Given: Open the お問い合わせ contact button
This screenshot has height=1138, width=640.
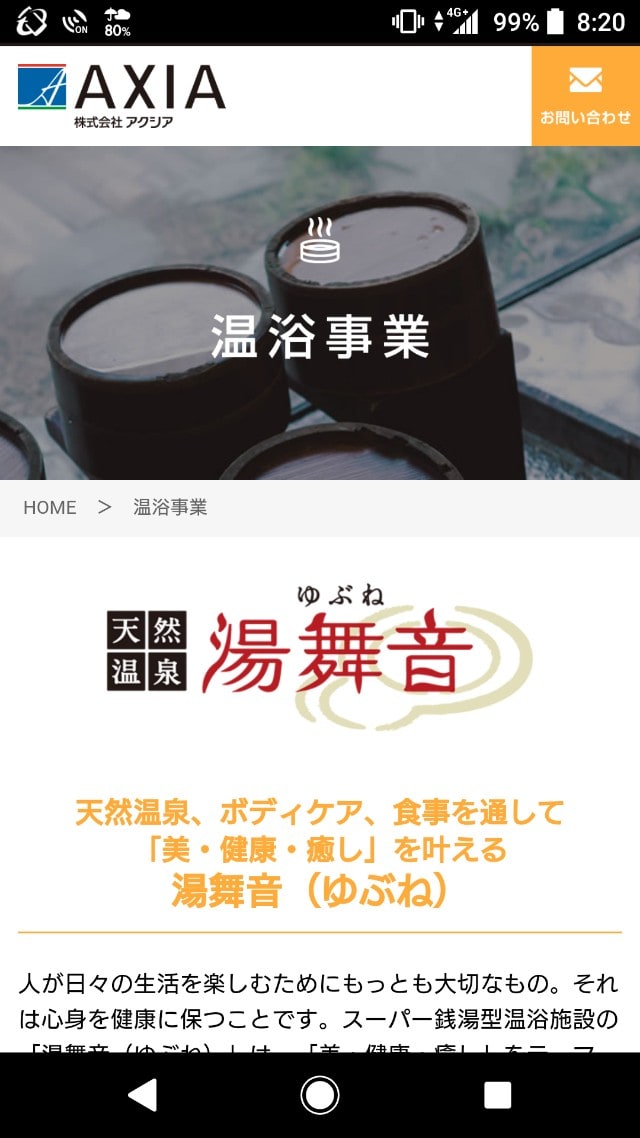Looking at the screenshot, I should (585, 96).
